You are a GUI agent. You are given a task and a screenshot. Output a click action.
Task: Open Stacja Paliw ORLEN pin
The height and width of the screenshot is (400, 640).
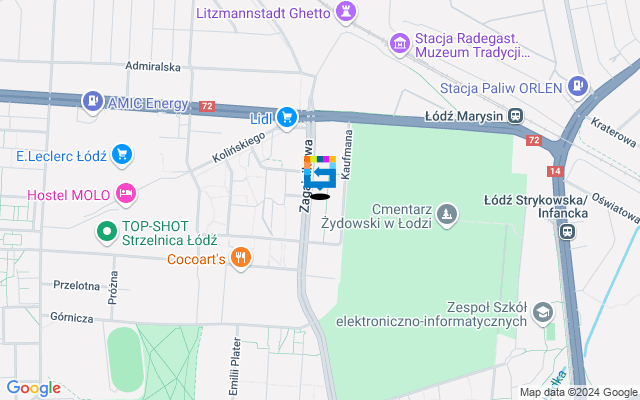[x=577, y=87]
